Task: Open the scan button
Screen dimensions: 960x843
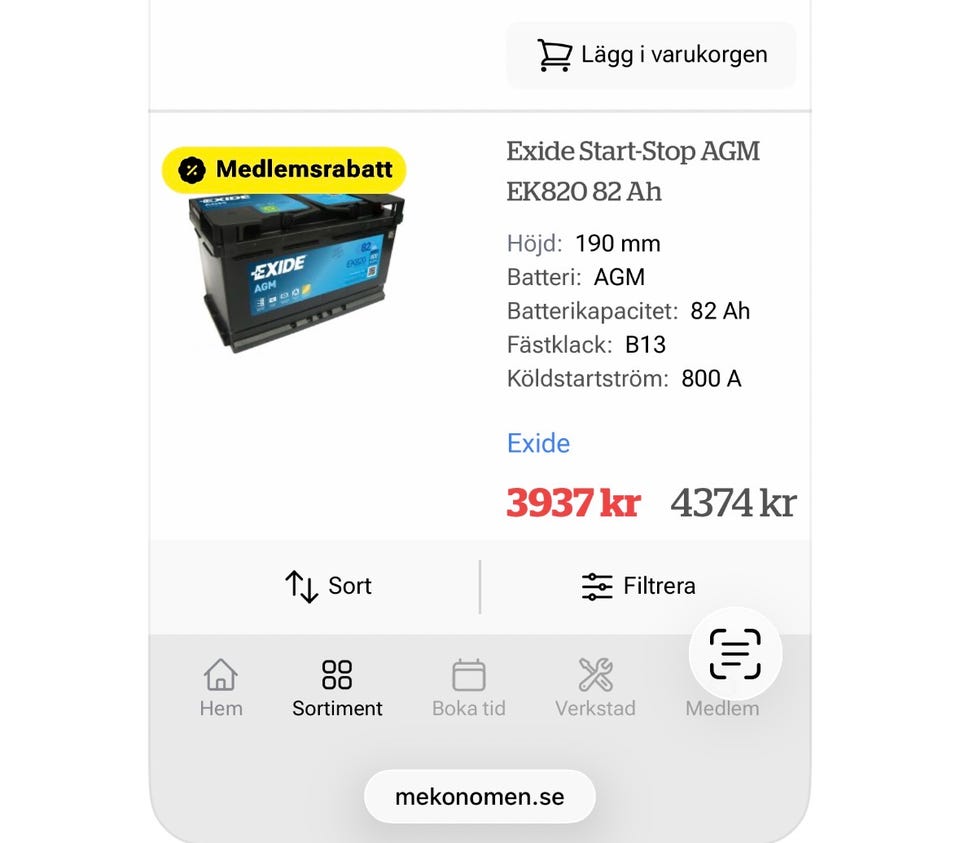Action: pyautogui.click(x=735, y=655)
